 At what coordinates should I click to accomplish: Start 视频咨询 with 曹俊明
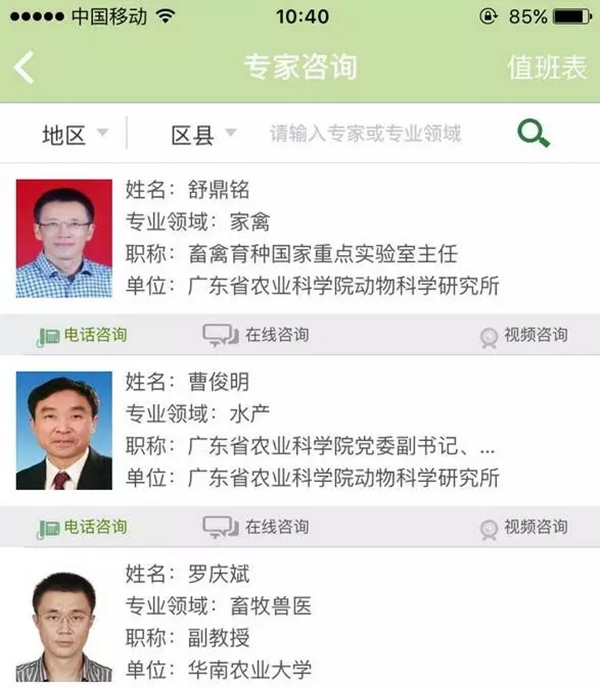click(x=524, y=527)
